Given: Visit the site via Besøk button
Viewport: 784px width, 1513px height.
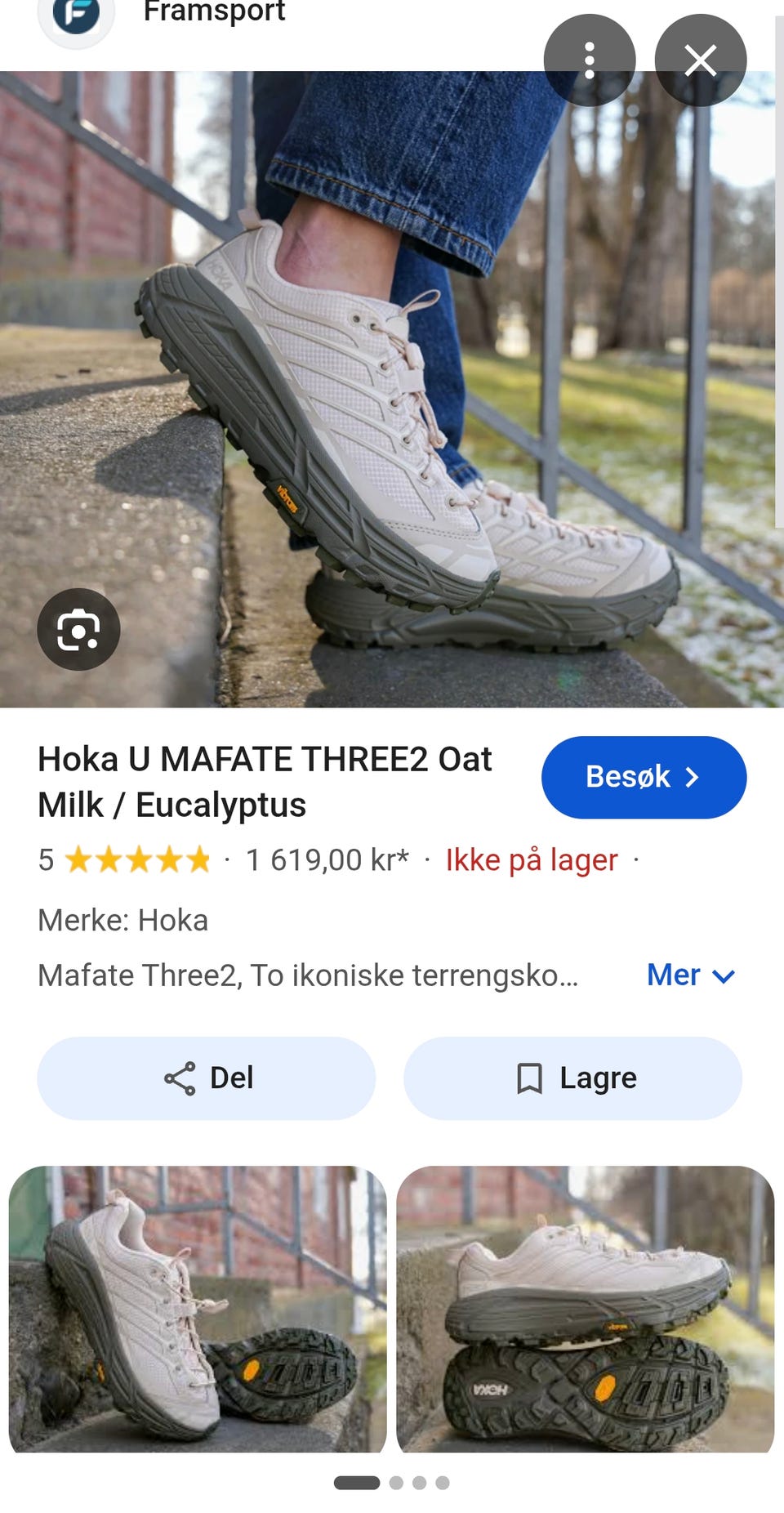Looking at the screenshot, I should 644,777.
